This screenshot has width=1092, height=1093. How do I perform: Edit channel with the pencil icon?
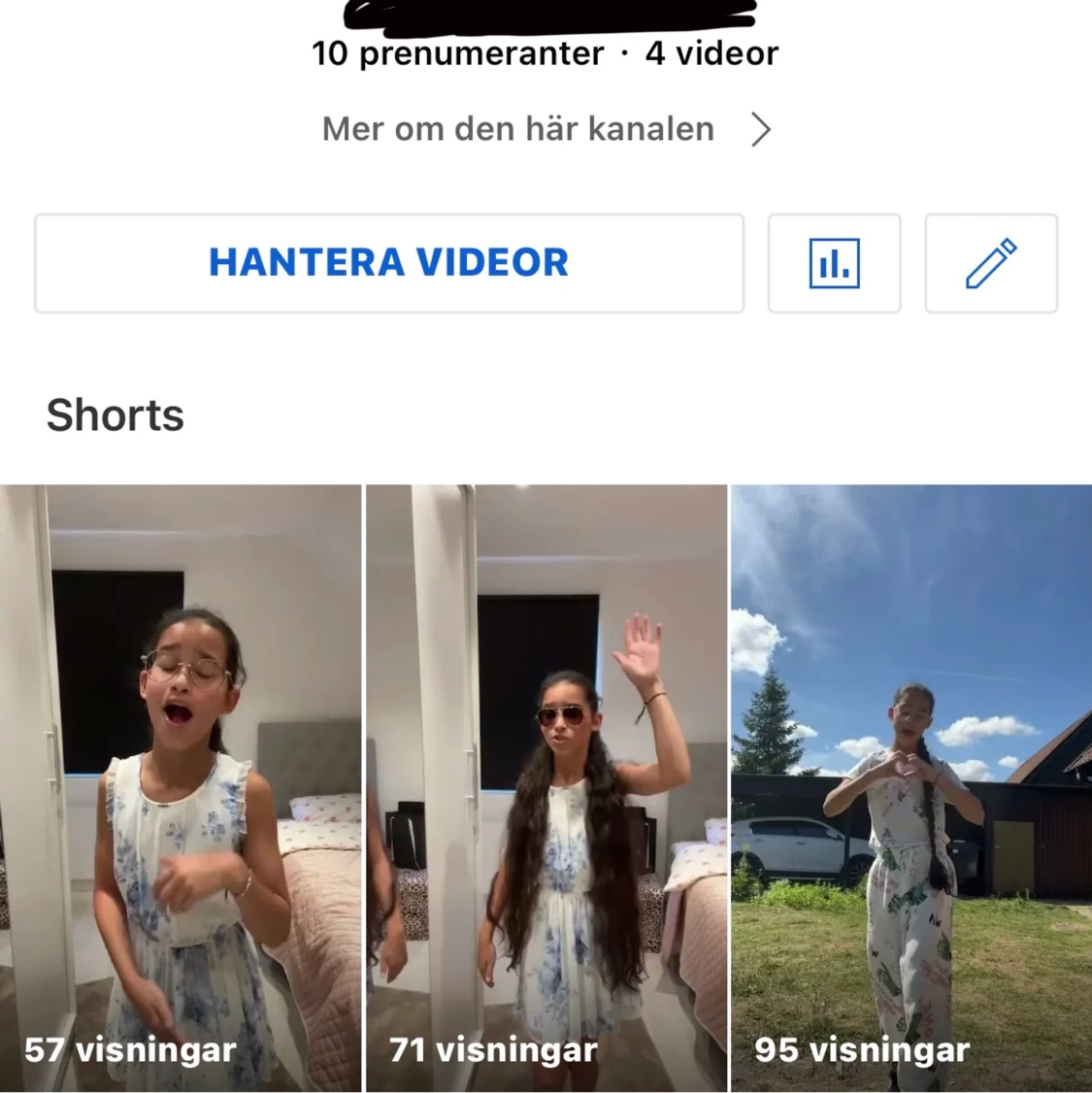[x=991, y=263]
